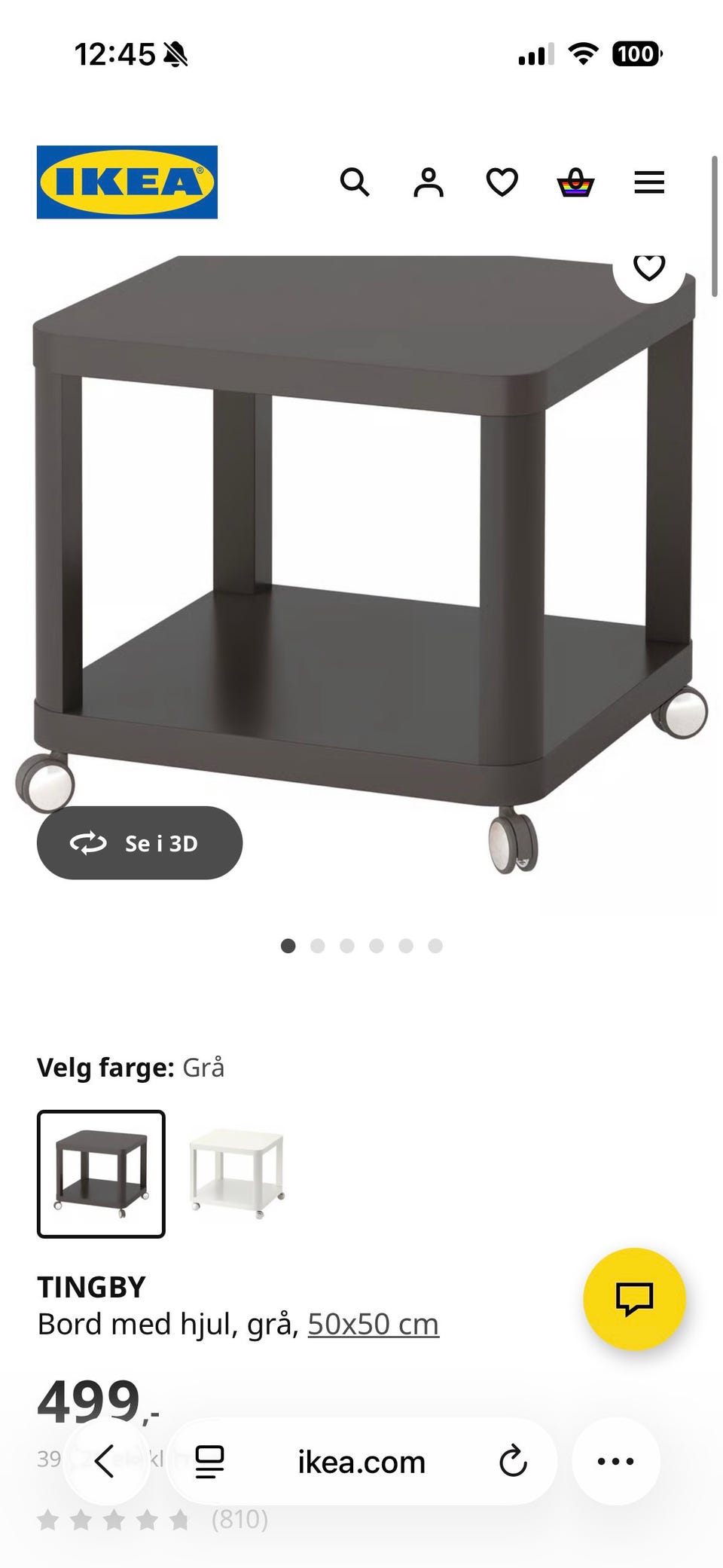Select the first carousel dot
Screen dimensions: 723x1568
coord(288,946)
